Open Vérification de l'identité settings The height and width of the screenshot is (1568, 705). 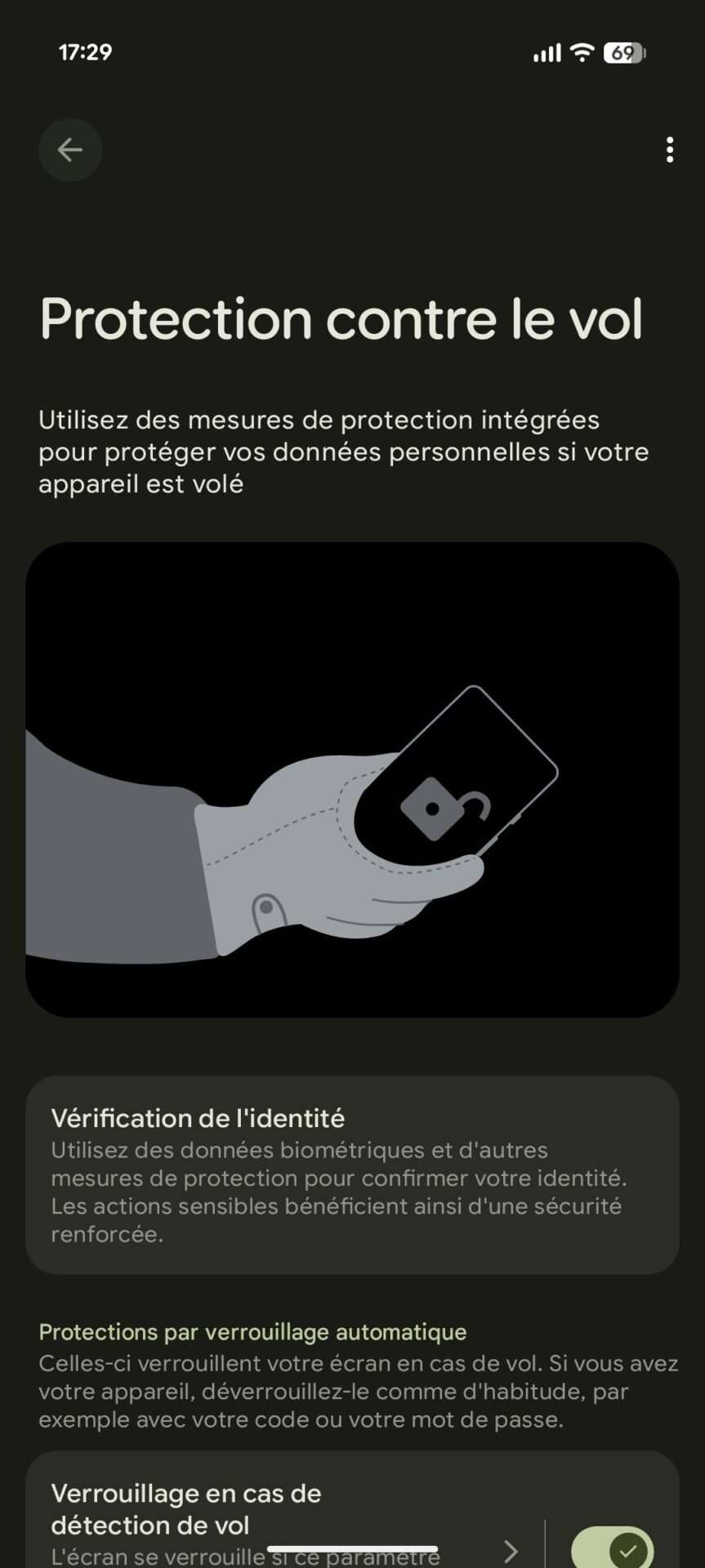(352, 1175)
